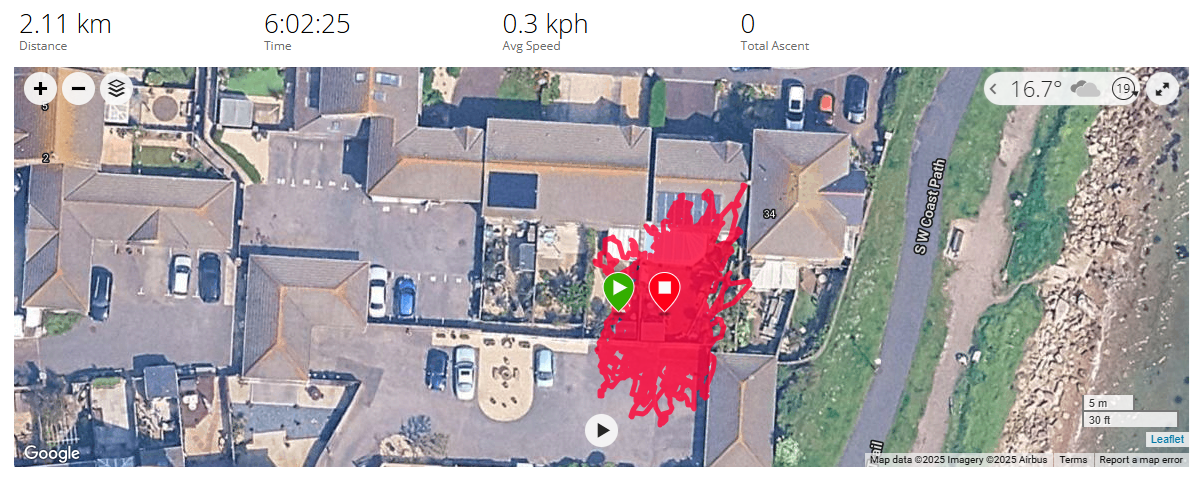The width and height of the screenshot is (1203, 480).
Task: Open the map layers selector
Action: [117, 89]
